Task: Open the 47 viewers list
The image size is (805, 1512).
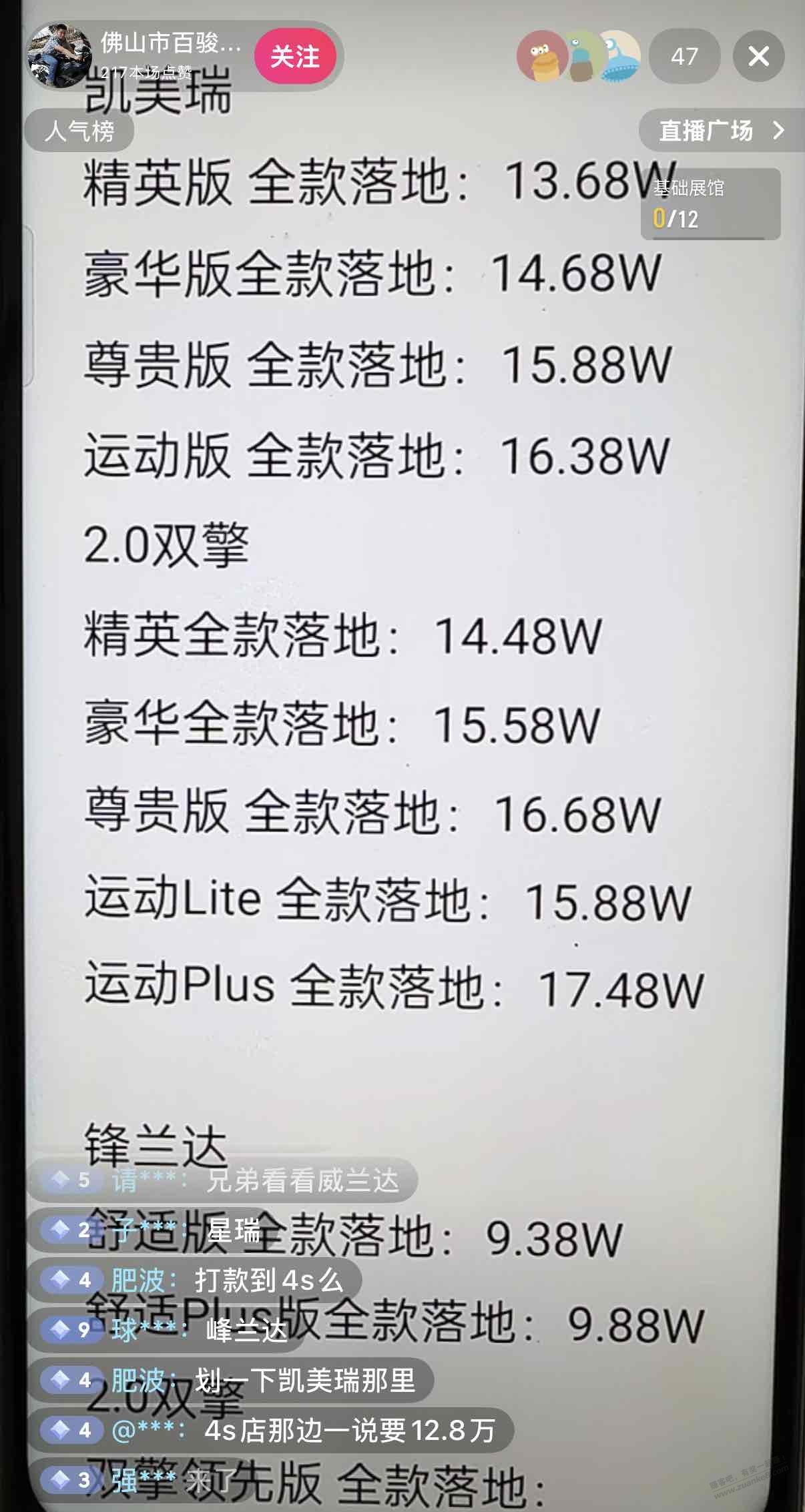Action: pyautogui.click(x=684, y=57)
